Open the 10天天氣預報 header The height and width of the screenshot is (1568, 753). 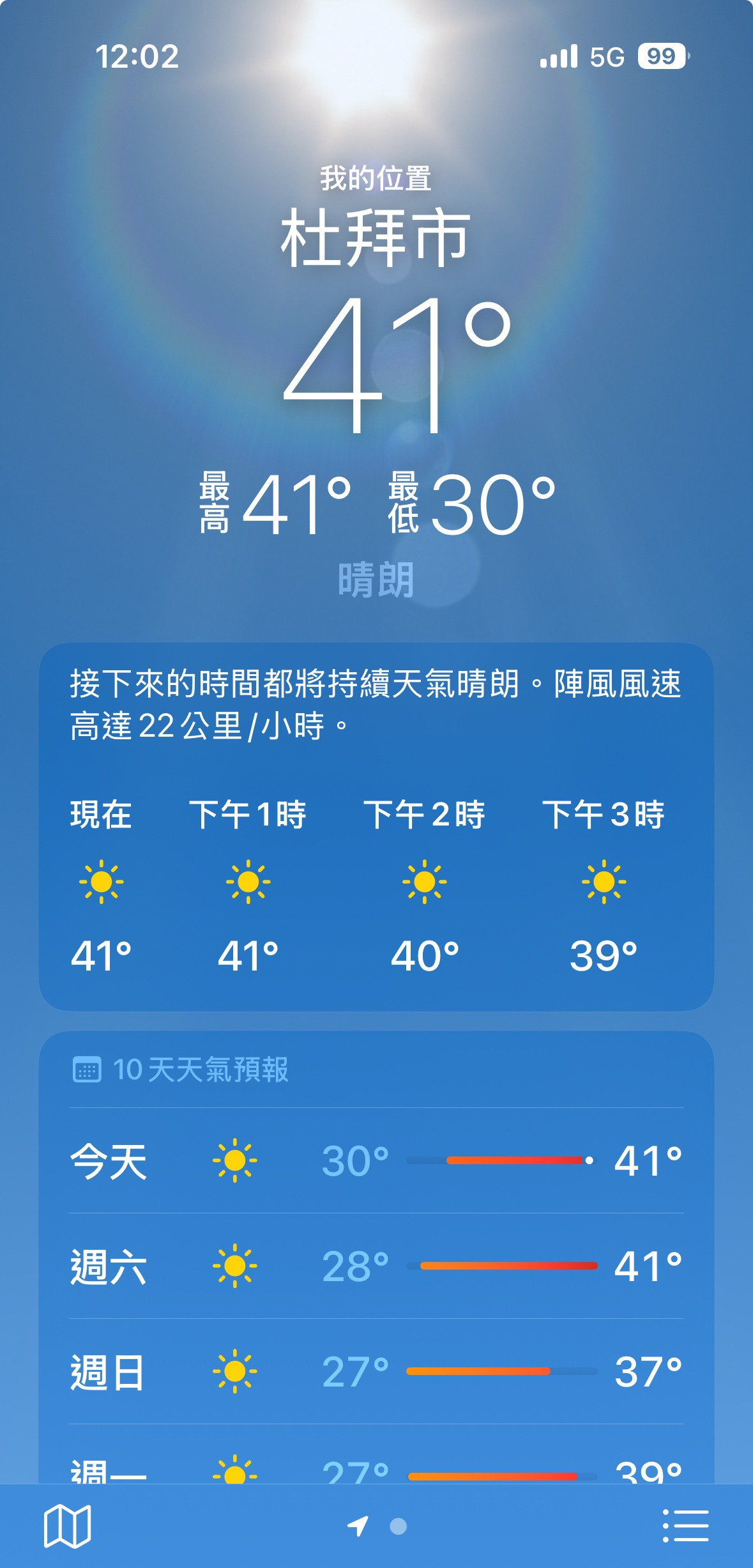coord(181,1070)
